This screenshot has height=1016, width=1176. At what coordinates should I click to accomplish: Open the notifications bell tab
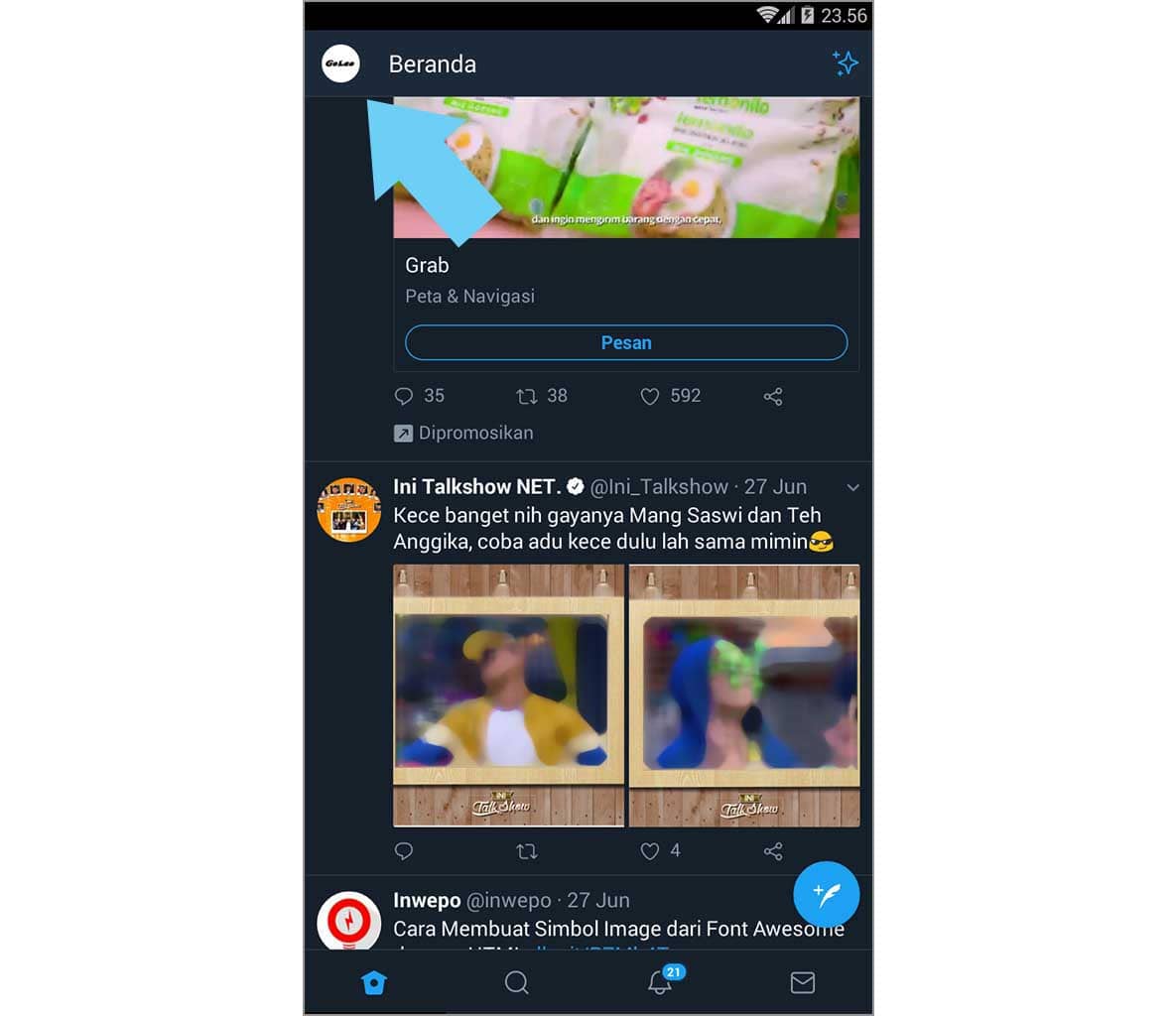660,982
